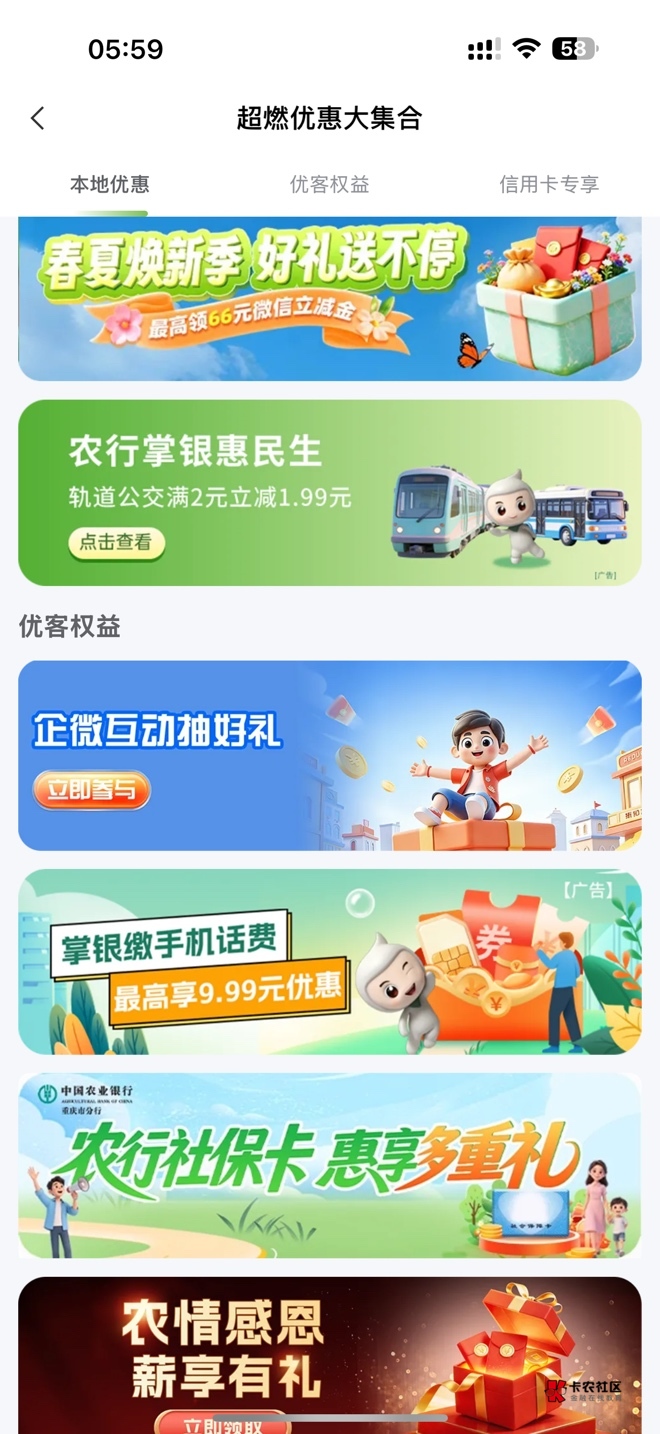Open the 企微互动抽好礼 banner
The width and height of the screenshot is (660, 1434).
coord(329,755)
